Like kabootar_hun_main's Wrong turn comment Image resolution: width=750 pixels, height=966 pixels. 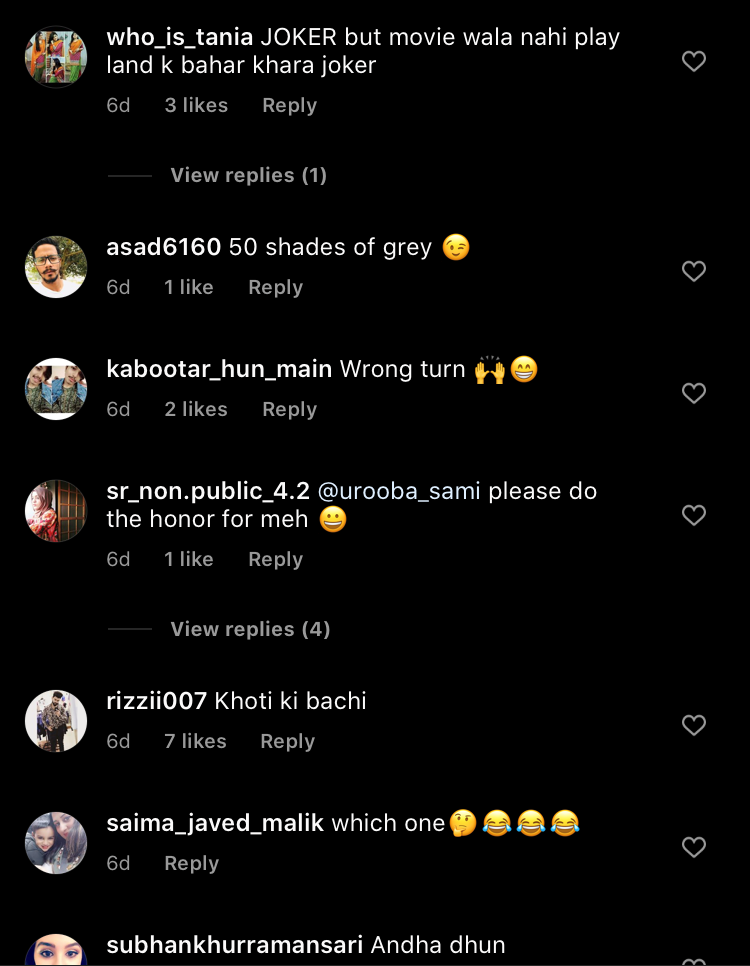coord(694,394)
